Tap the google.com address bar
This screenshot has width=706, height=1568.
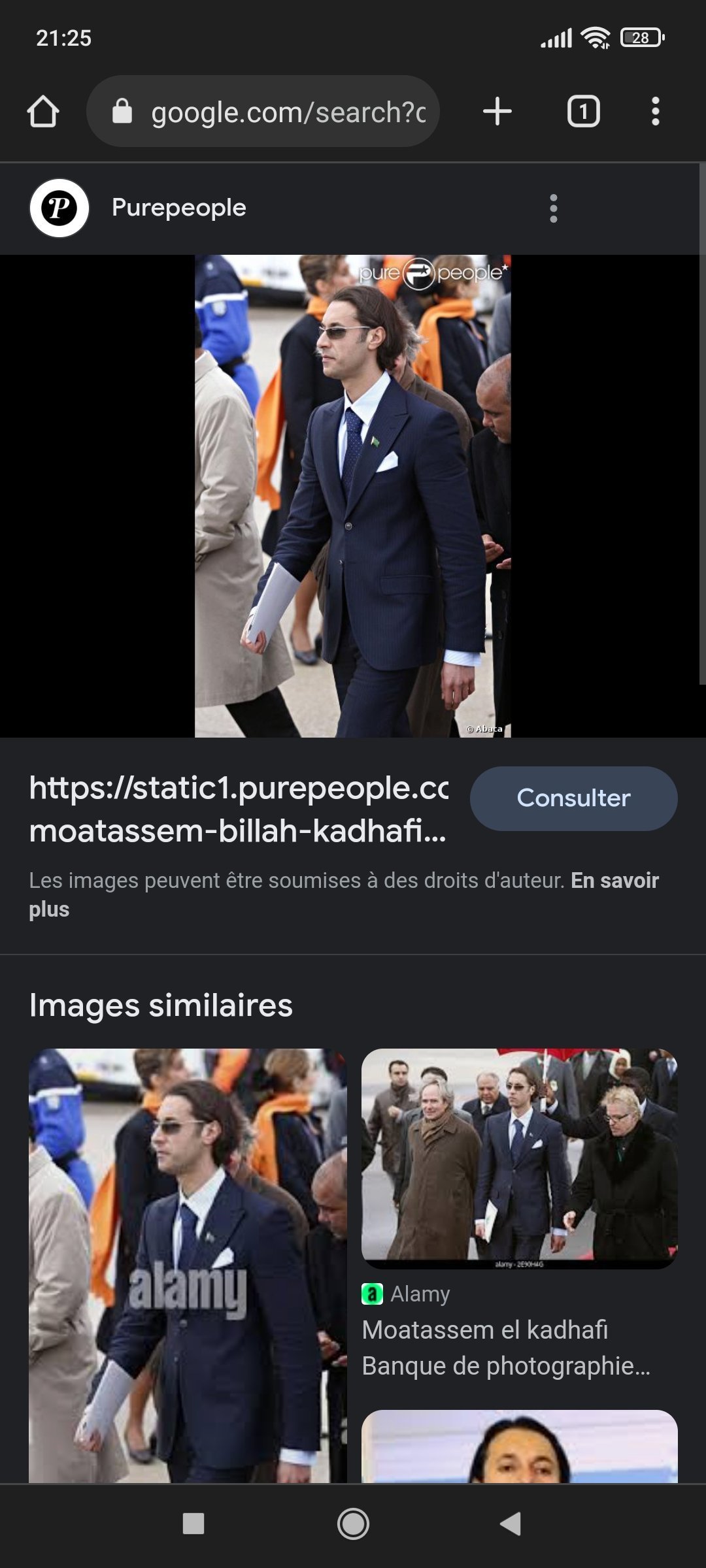click(275, 112)
